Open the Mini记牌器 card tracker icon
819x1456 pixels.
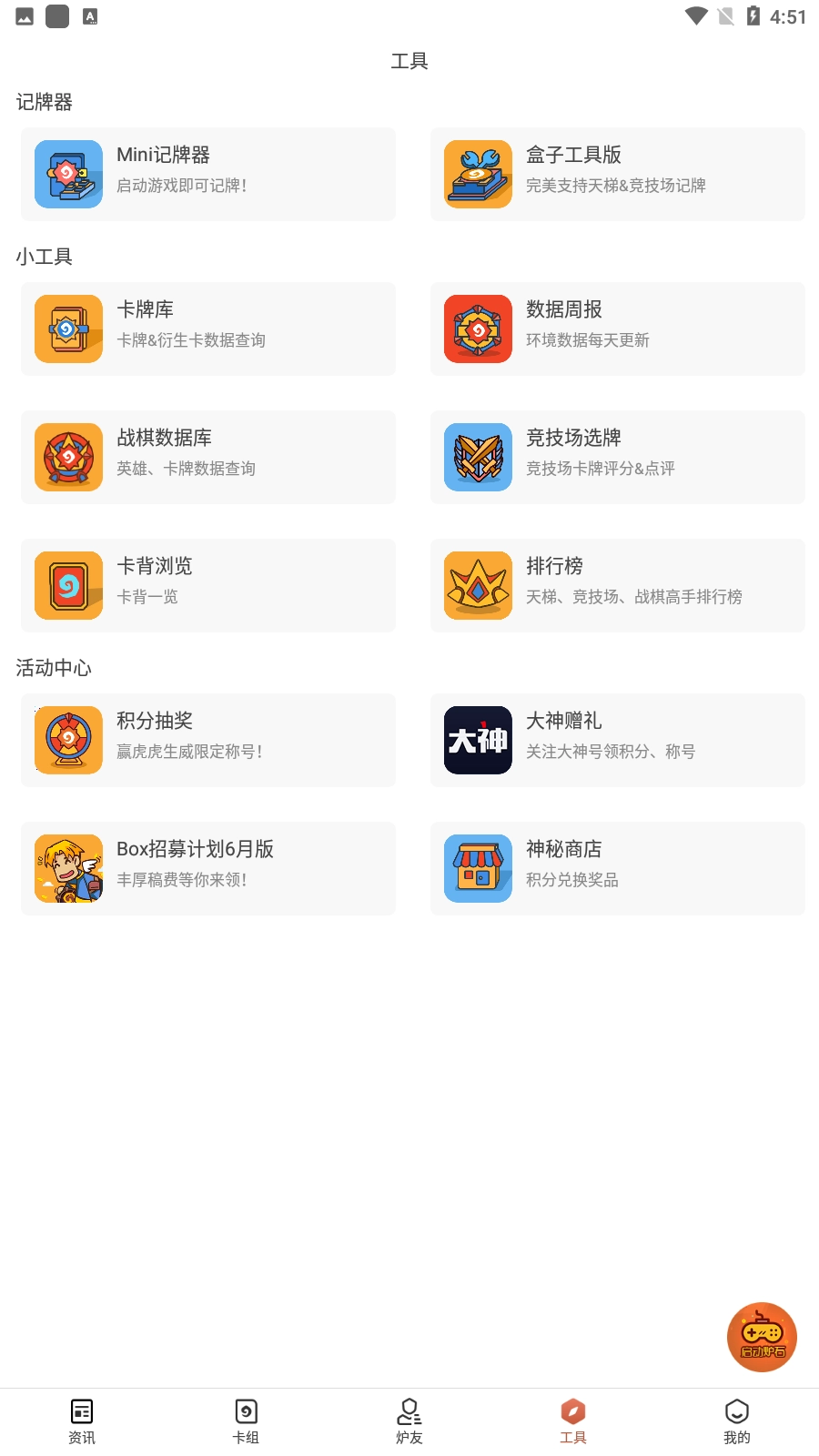point(68,174)
